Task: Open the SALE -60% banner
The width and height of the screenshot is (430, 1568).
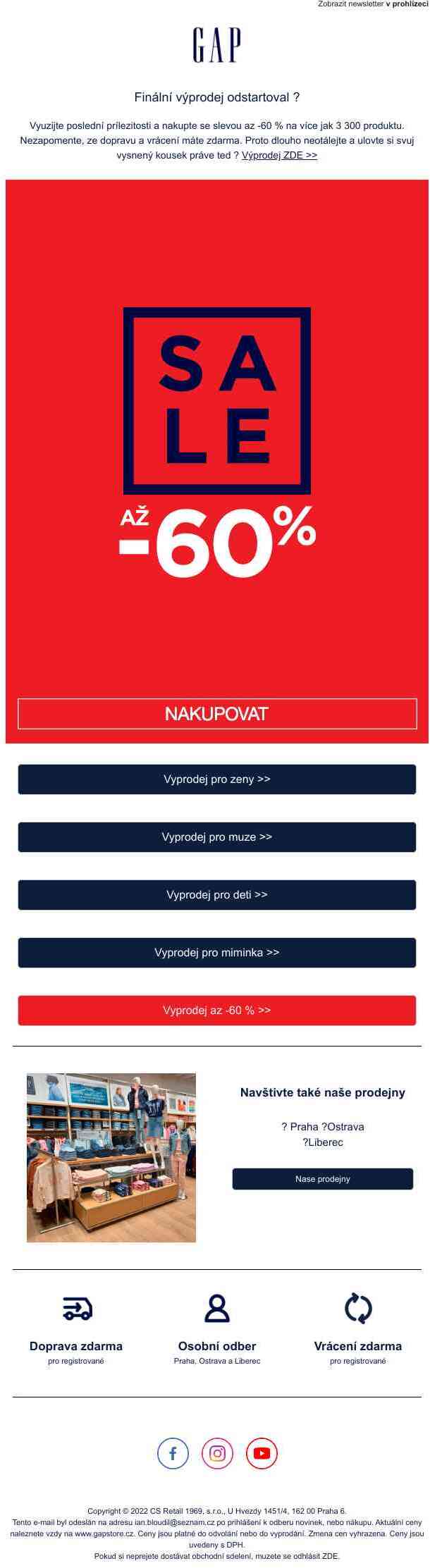Action: (217, 437)
